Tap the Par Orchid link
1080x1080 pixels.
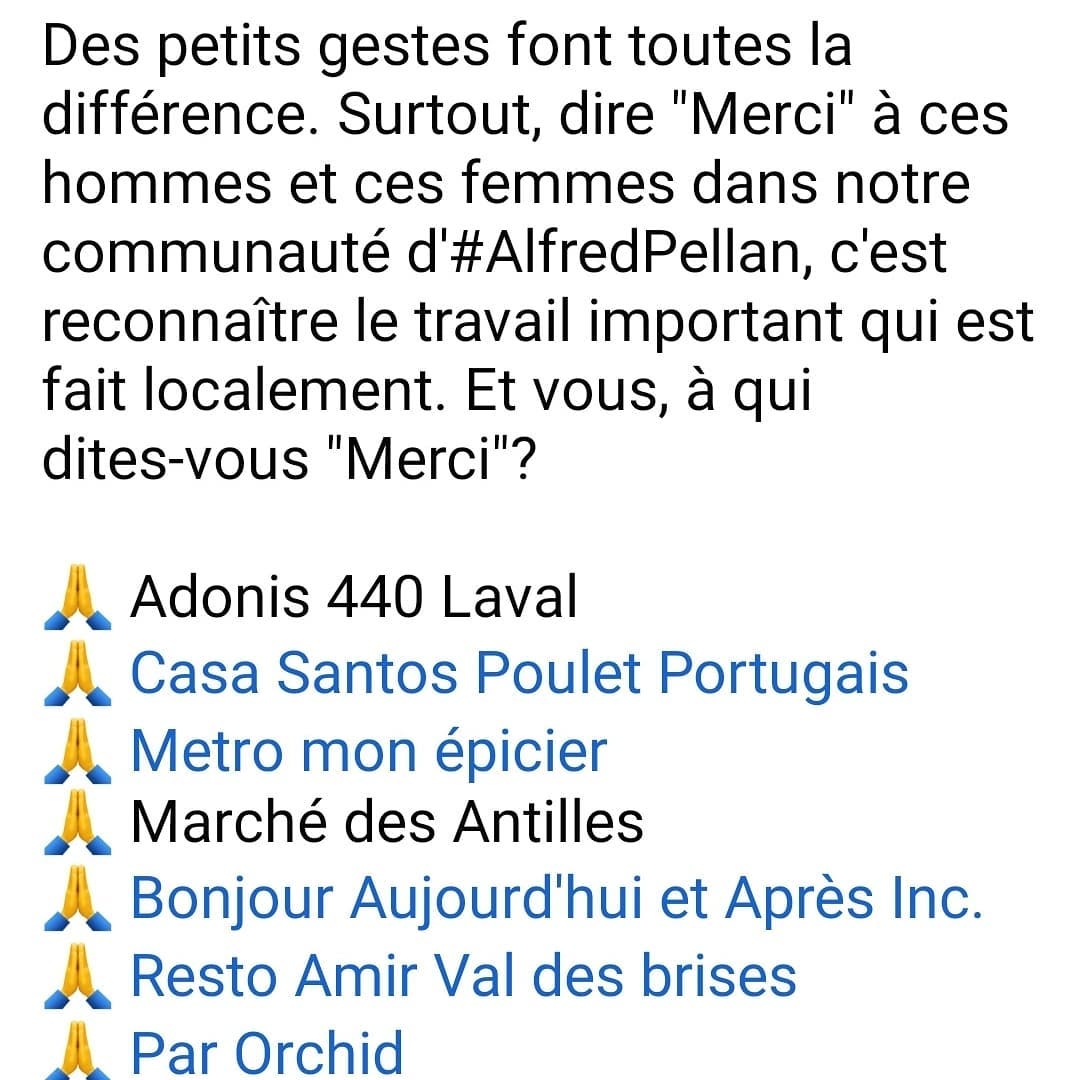(267, 1050)
